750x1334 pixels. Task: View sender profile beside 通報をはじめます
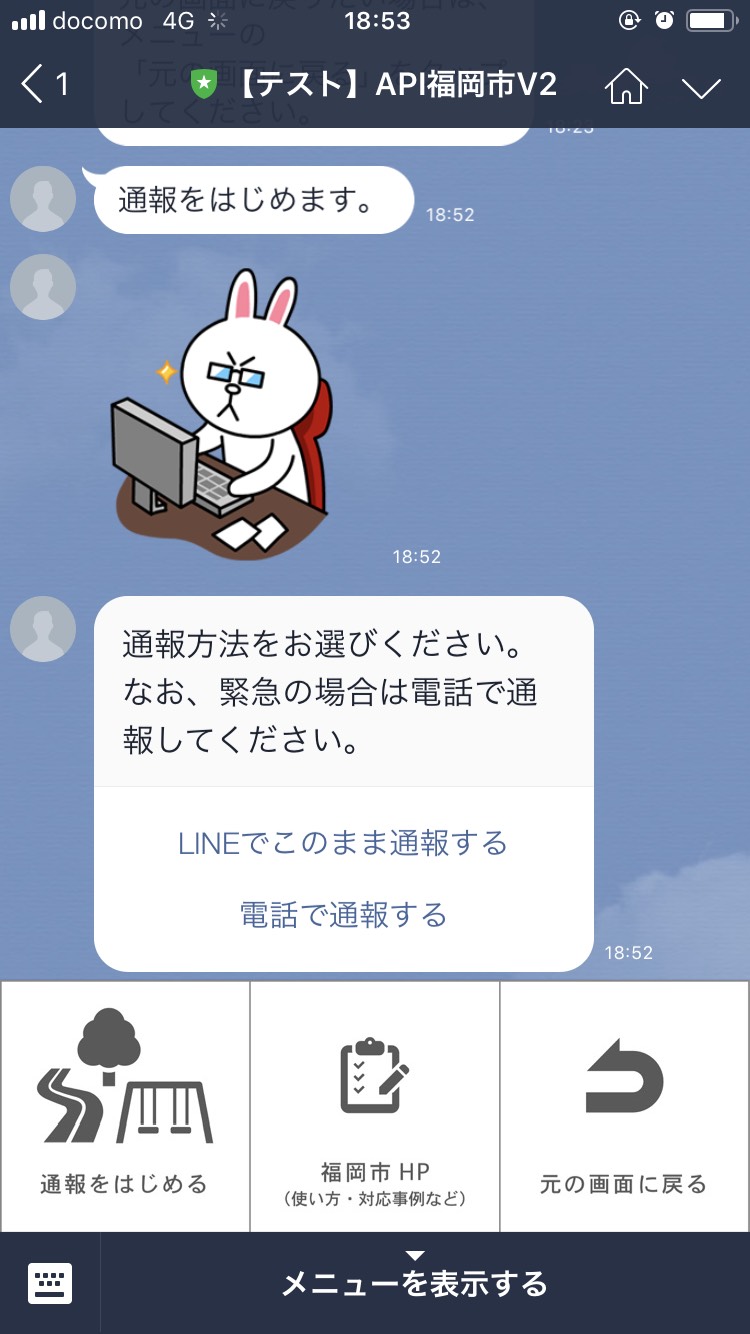pyautogui.click(x=43, y=199)
